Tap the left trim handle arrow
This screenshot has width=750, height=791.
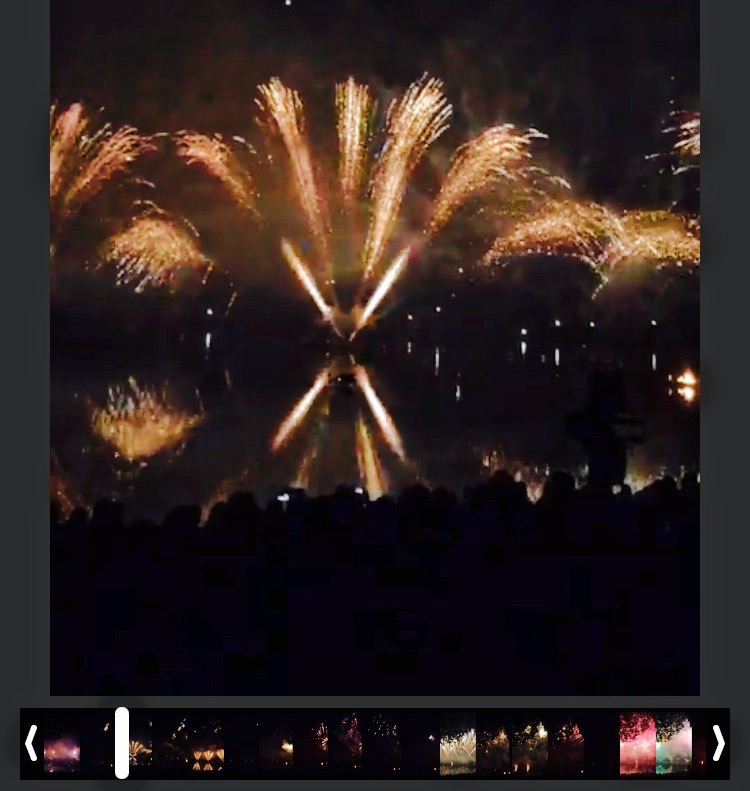pos(31,743)
